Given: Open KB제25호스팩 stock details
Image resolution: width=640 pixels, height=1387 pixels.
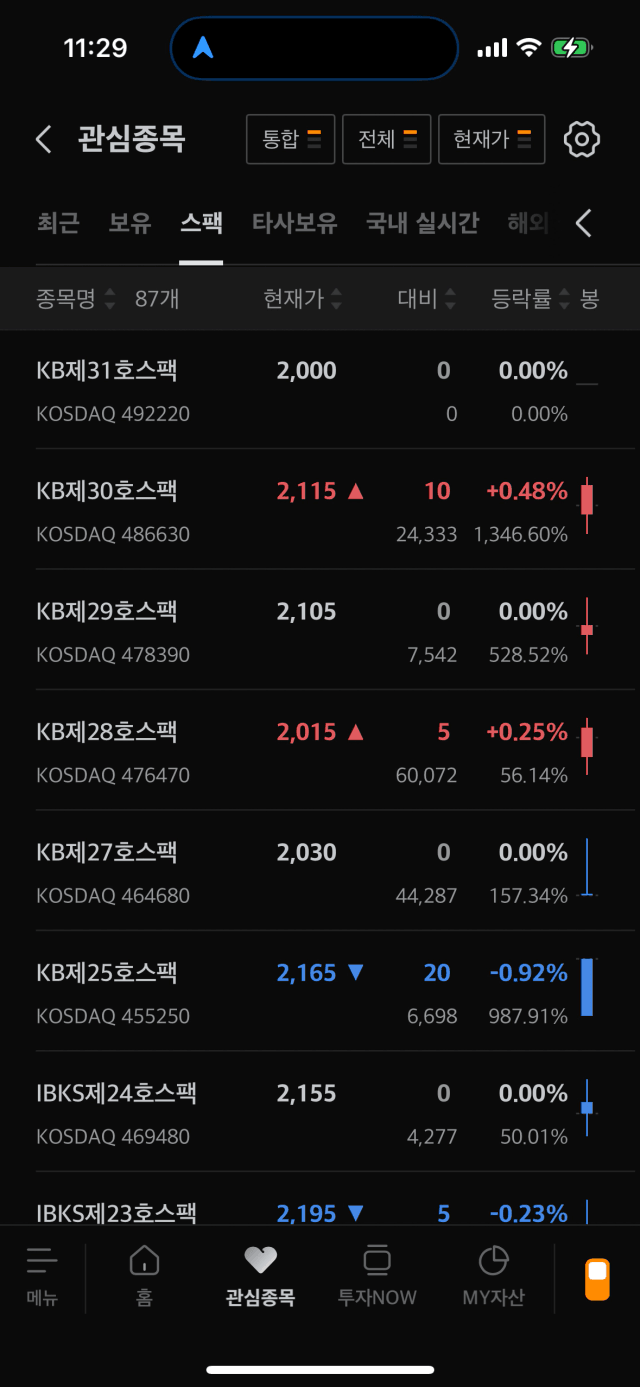Looking at the screenshot, I should [320, 992].
